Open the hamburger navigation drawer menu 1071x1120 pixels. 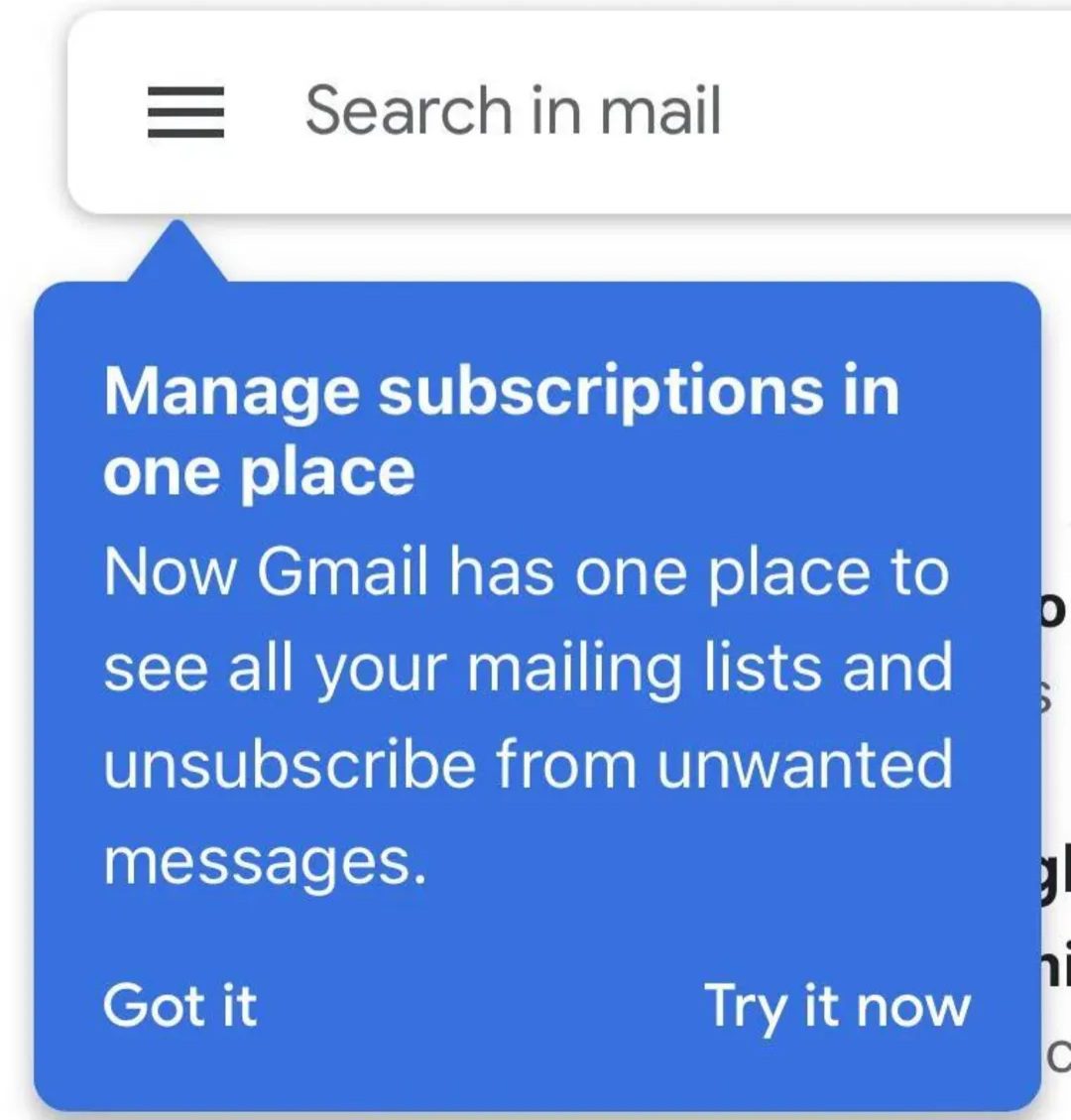pos(185,111)
